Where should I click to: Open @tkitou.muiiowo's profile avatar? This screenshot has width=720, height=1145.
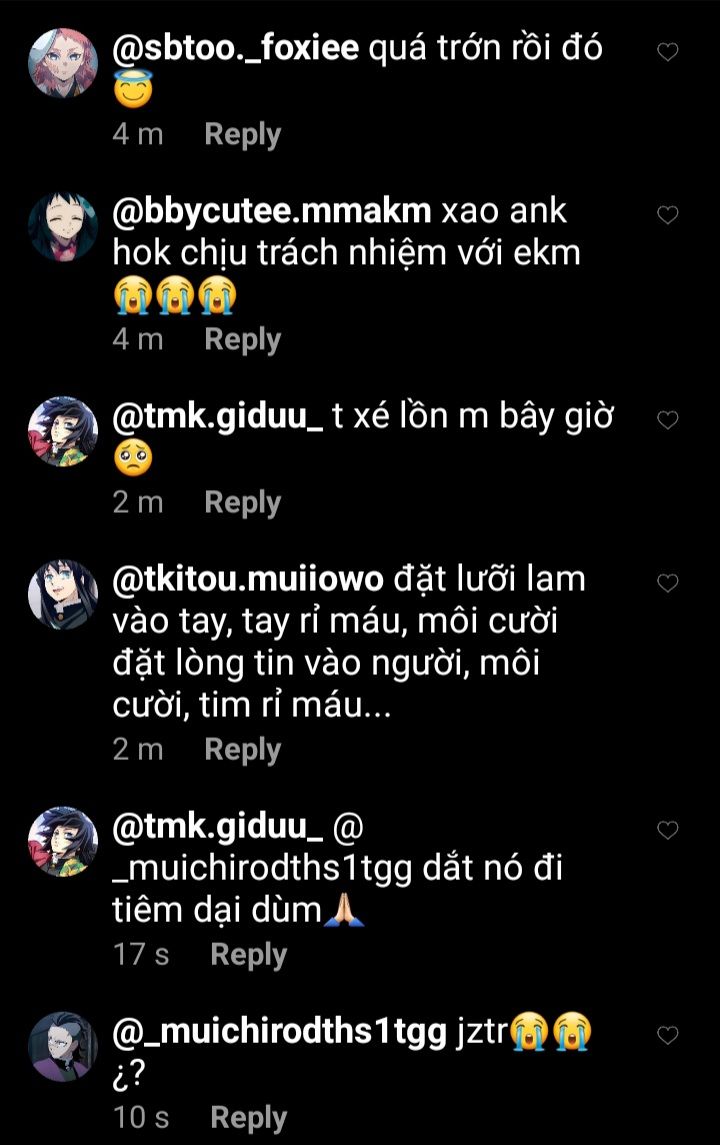pos(62,594)
